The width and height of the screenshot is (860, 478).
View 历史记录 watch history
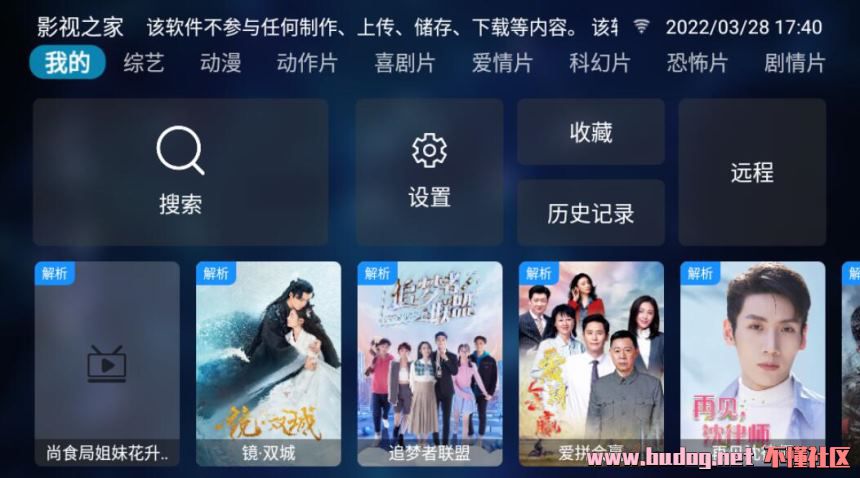(x=590, y=213)
